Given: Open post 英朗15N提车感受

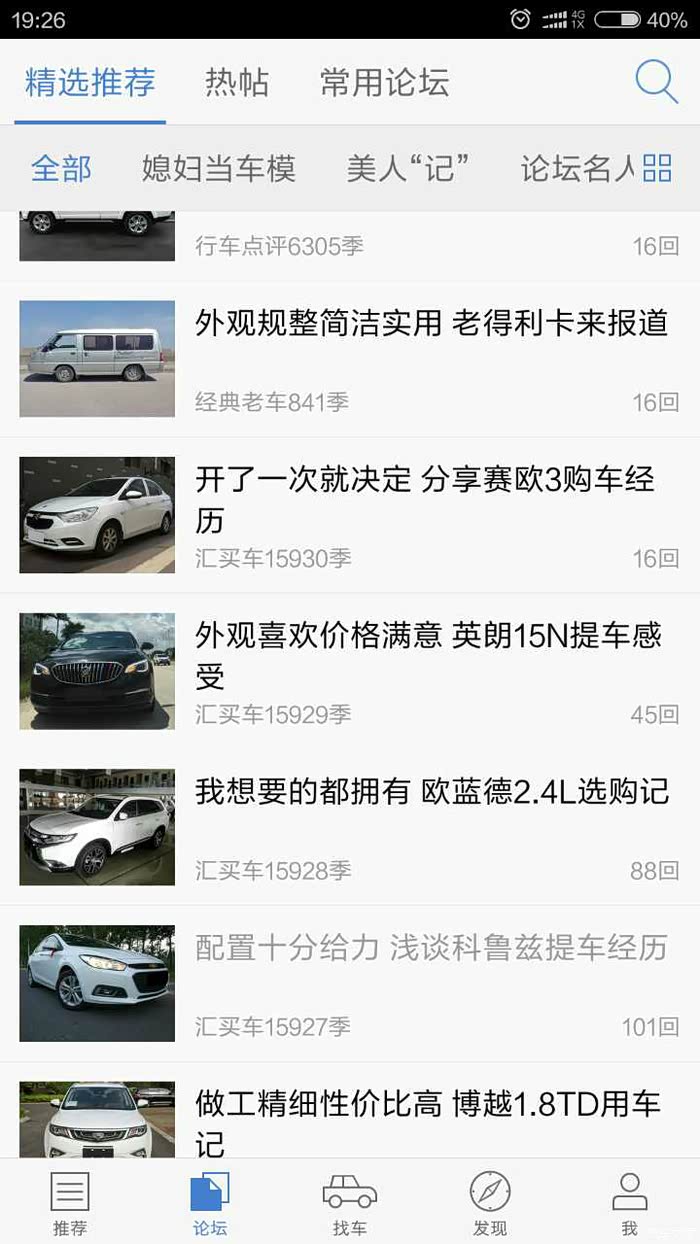Looking at the screenshot, I should [428, 654].
